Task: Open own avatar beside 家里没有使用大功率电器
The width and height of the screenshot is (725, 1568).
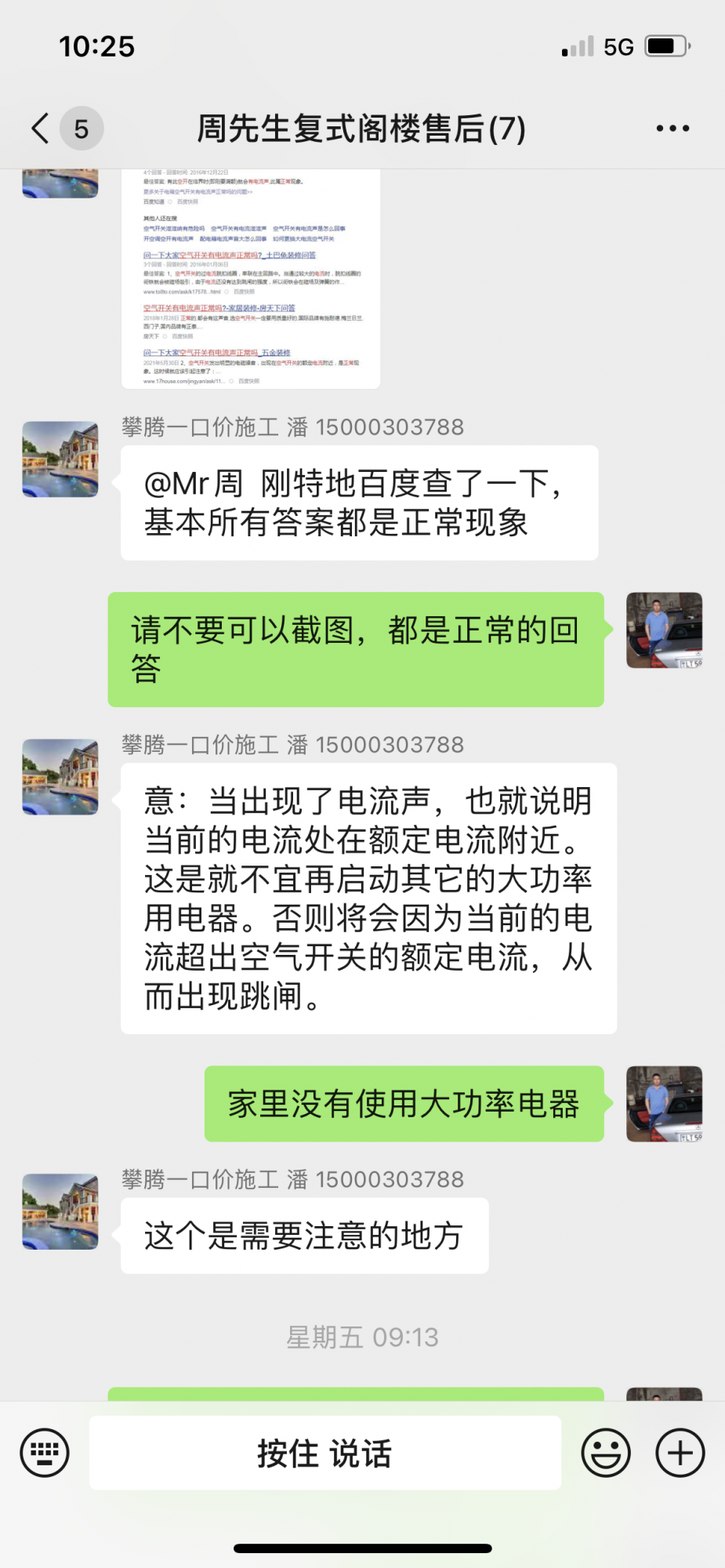Action: [664, 1104]
